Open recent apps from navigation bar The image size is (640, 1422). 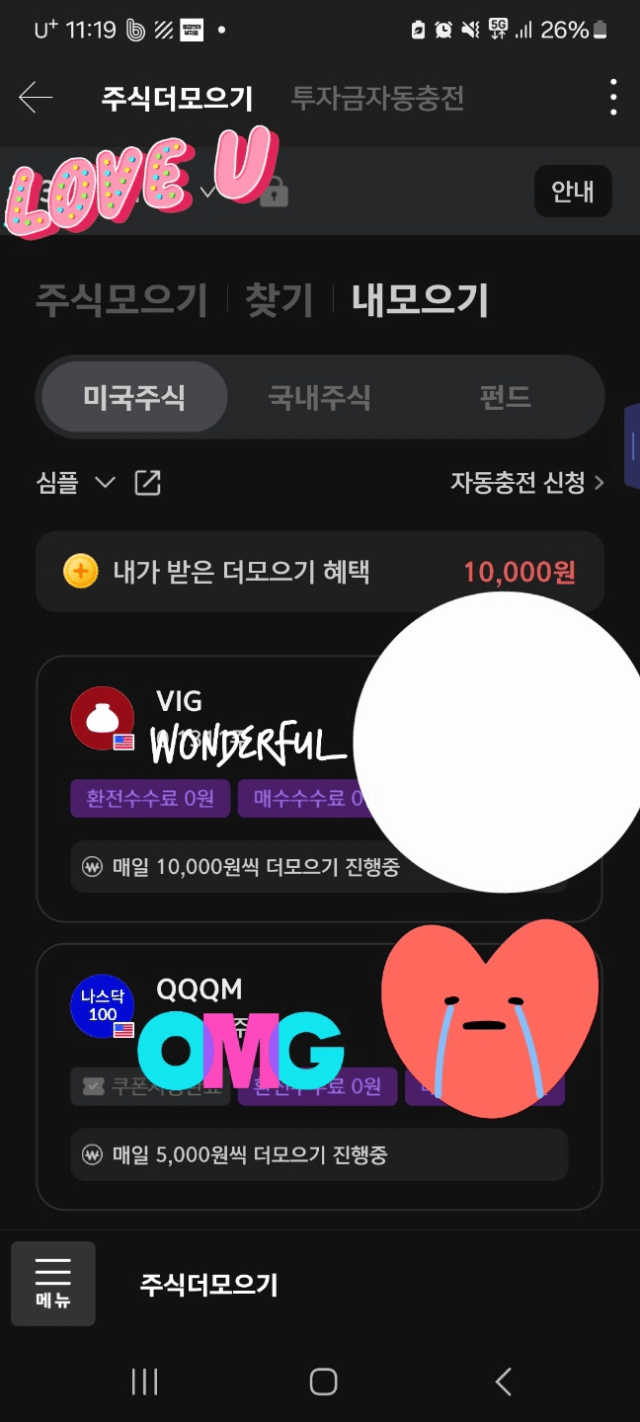pos(145,1382)
